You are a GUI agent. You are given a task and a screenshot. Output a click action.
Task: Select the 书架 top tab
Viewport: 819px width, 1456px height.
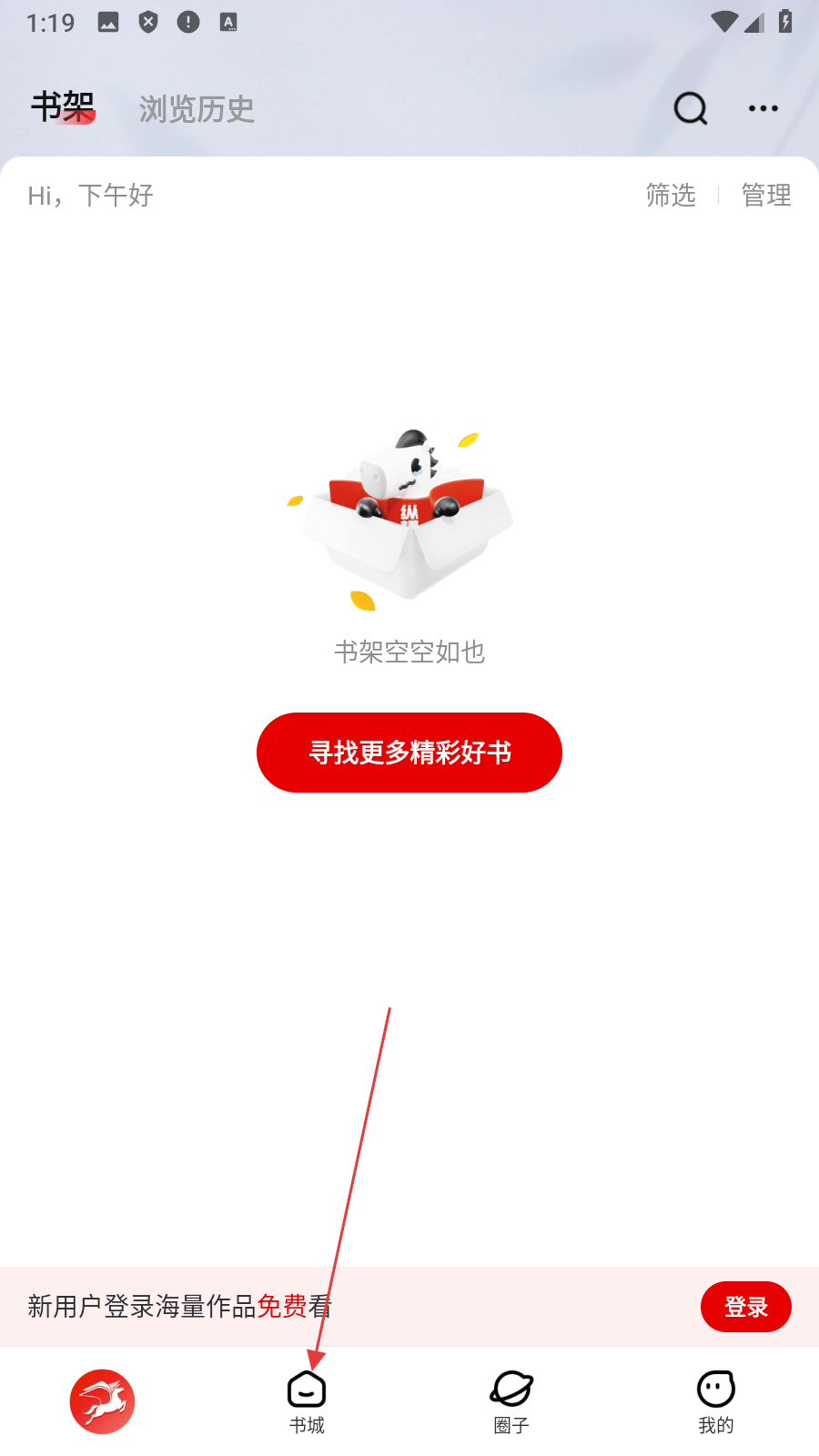pos(63,107)
